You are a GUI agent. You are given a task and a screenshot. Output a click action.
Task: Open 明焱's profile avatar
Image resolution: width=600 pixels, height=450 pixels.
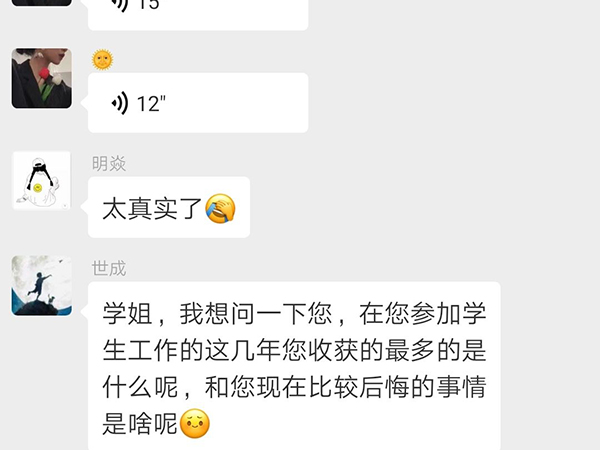[x=41, y=180]
